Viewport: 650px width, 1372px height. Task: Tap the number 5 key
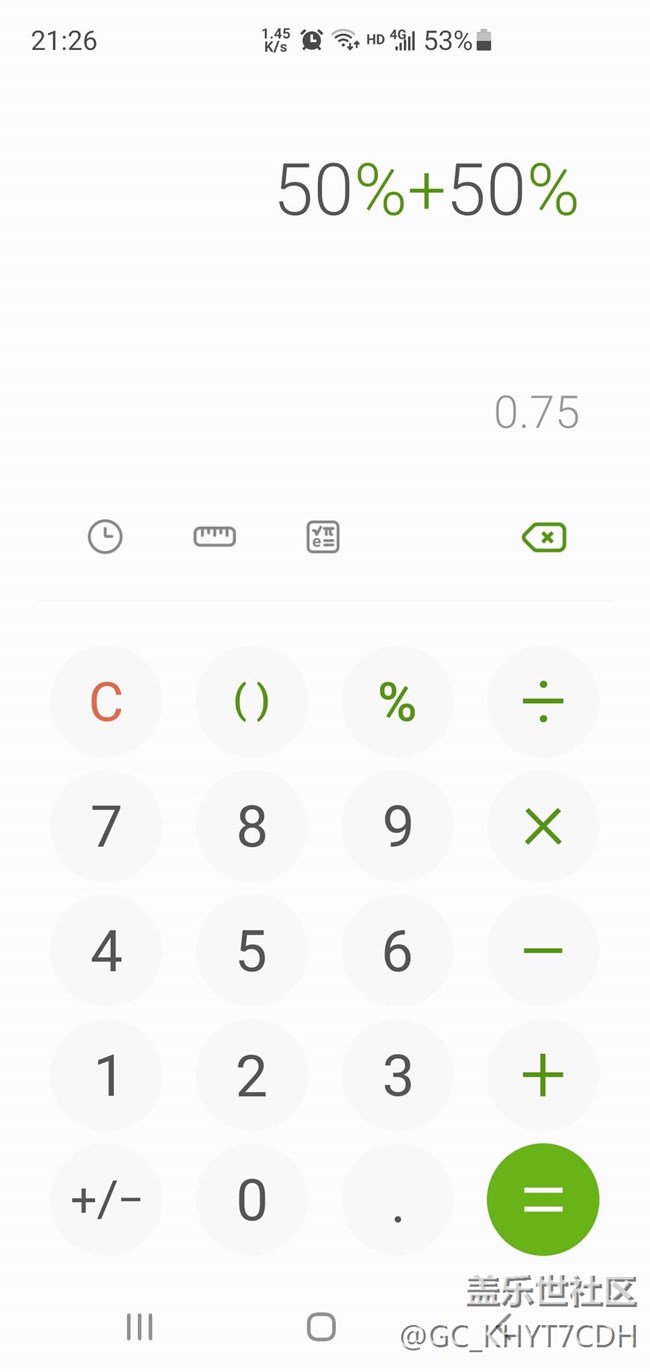252,950
